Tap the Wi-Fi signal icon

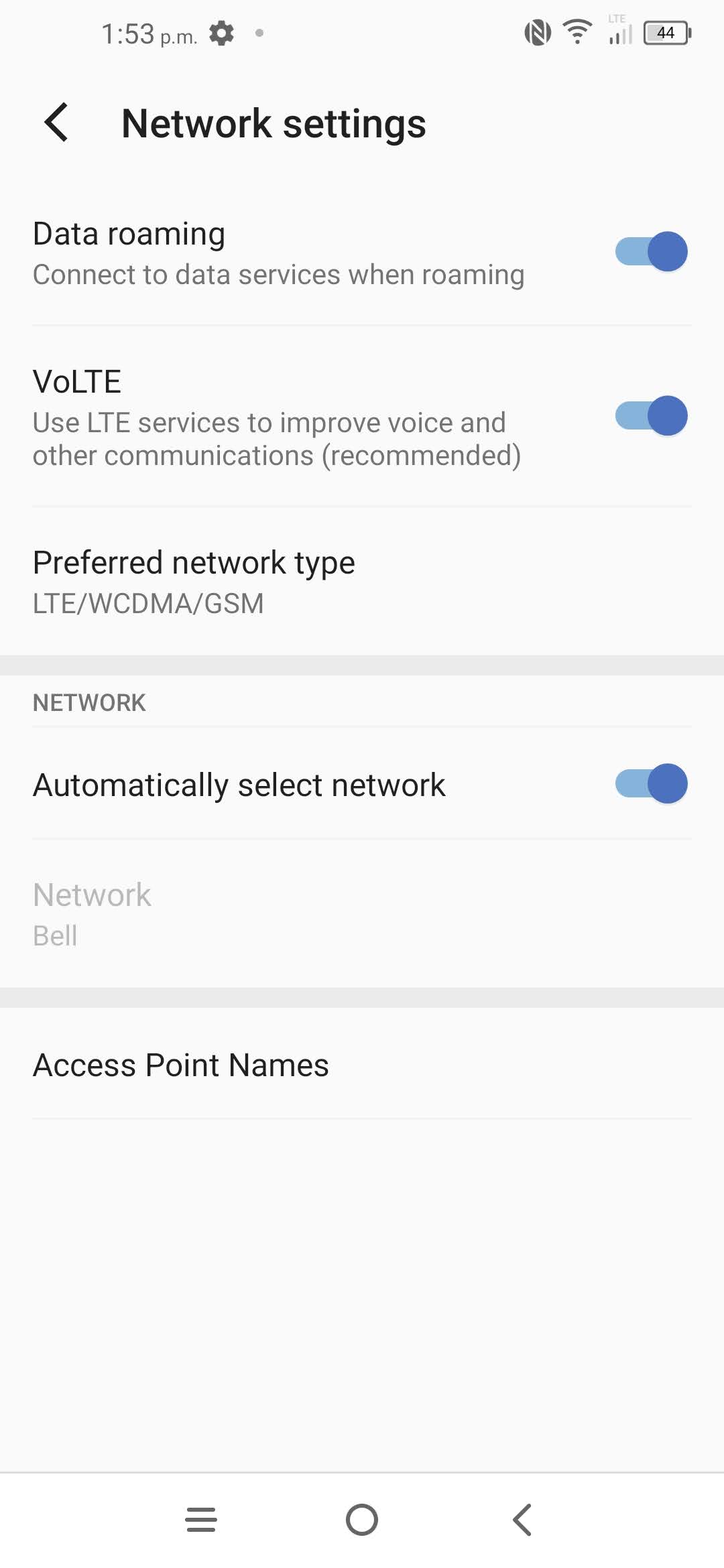pyautogui.click(x=575, y=32)
